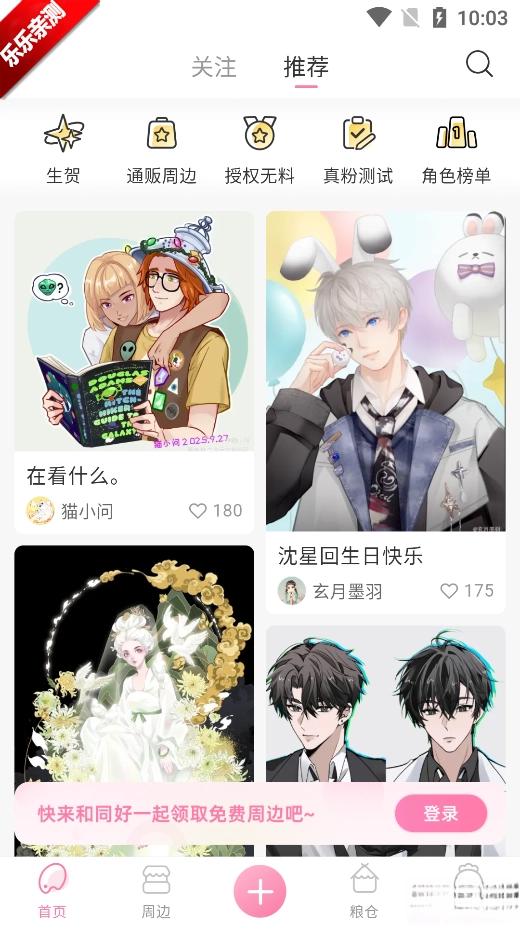Switch to the 关注 tab
Image resolution: width=520 pixels, height=926 pixels.
pyautogui.click(x=214, y=67)
